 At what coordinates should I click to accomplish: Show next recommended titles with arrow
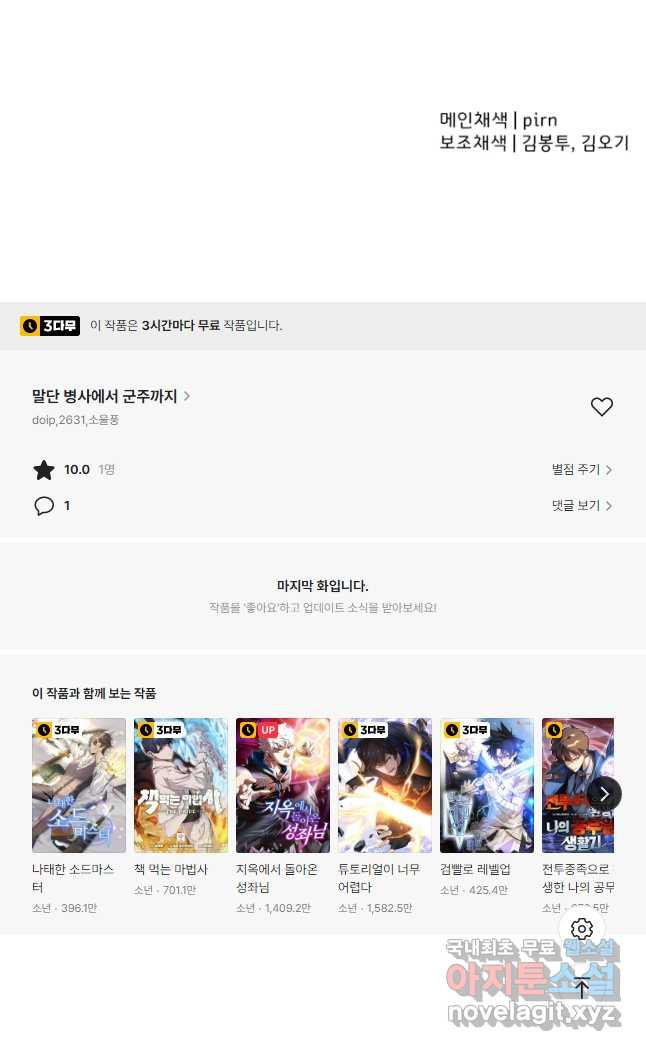coord(604,794)
